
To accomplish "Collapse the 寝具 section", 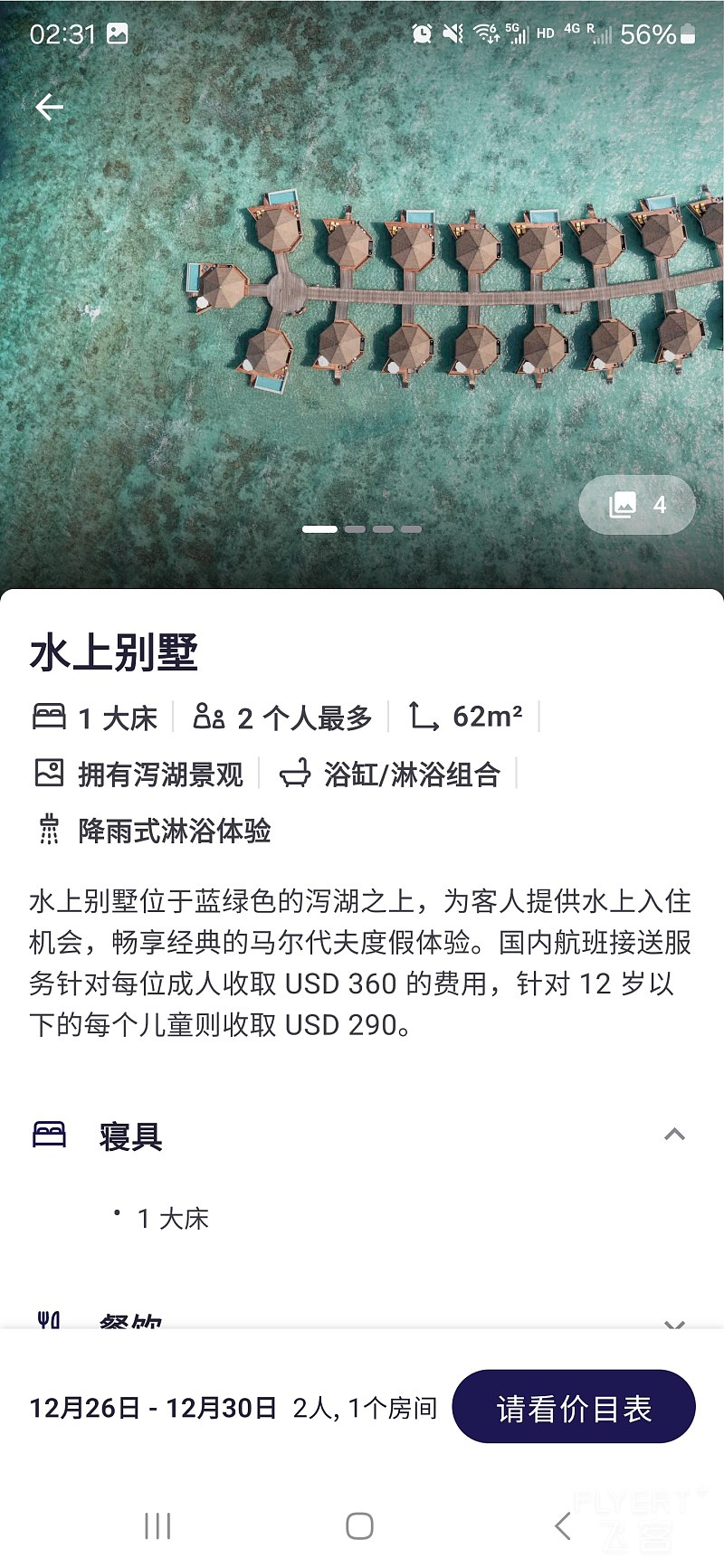I will click(x=674, y=1135).
